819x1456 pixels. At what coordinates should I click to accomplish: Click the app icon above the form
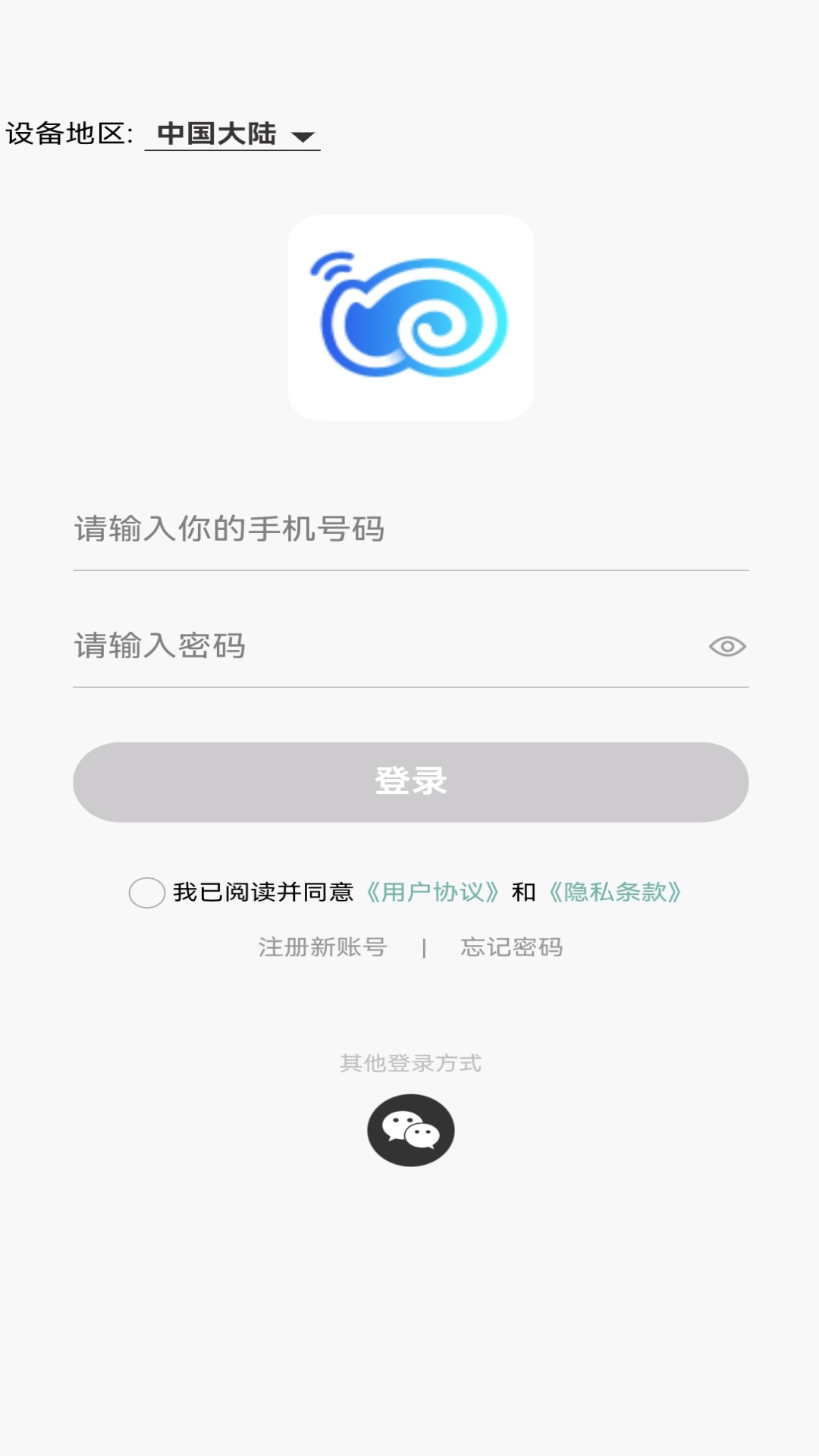[x=409, y=318]
